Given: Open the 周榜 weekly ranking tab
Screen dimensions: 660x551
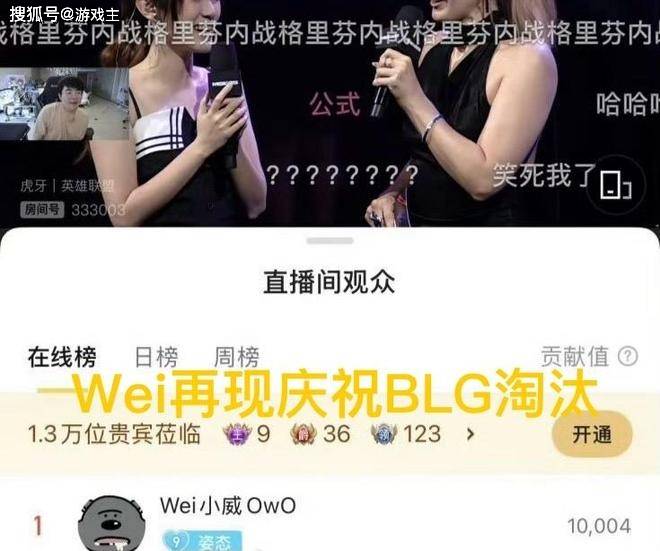Looking at the screenshot, I should 236,357.
